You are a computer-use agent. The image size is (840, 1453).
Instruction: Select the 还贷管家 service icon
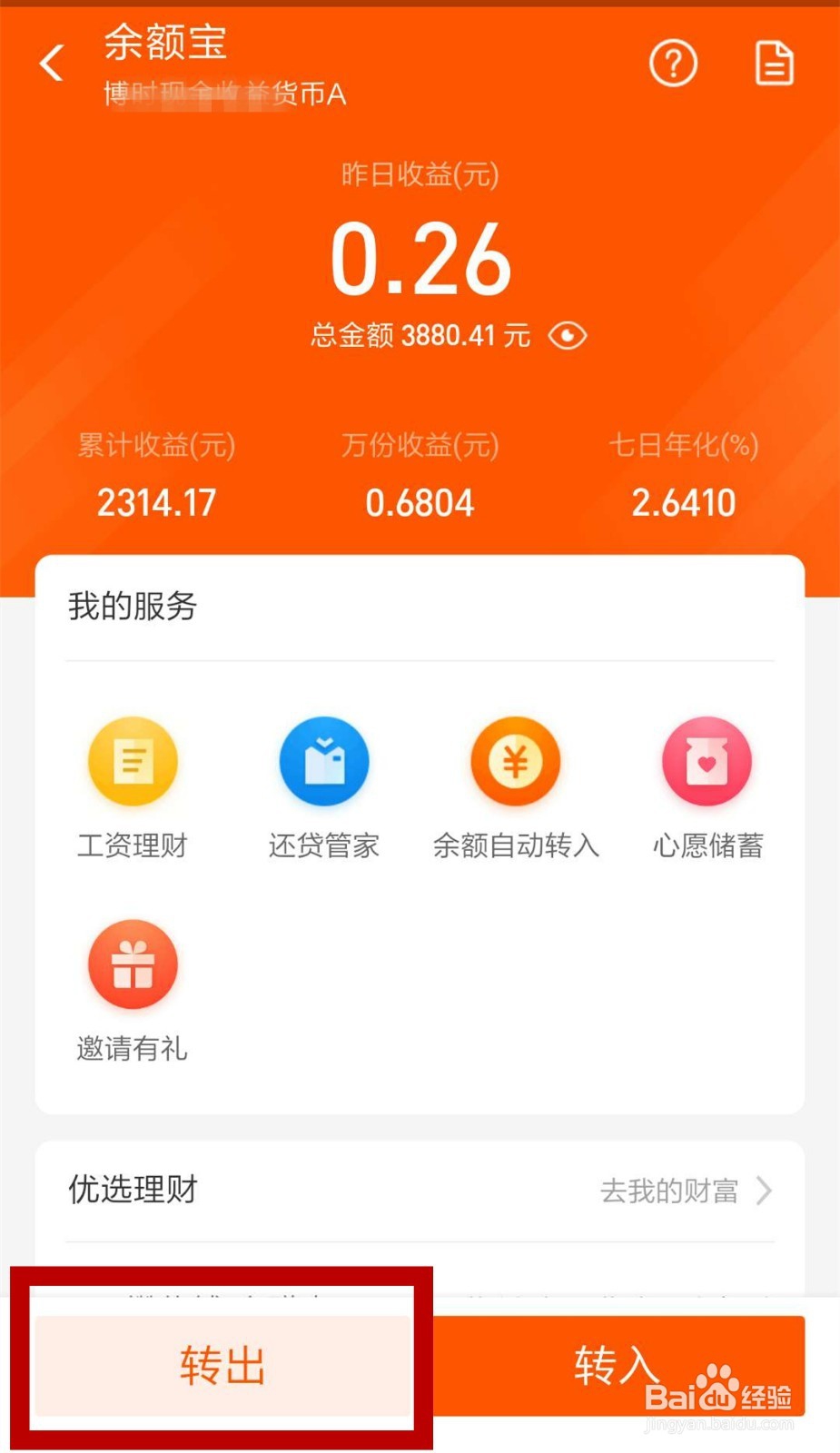pyautogui.click(x=323, y=761)
